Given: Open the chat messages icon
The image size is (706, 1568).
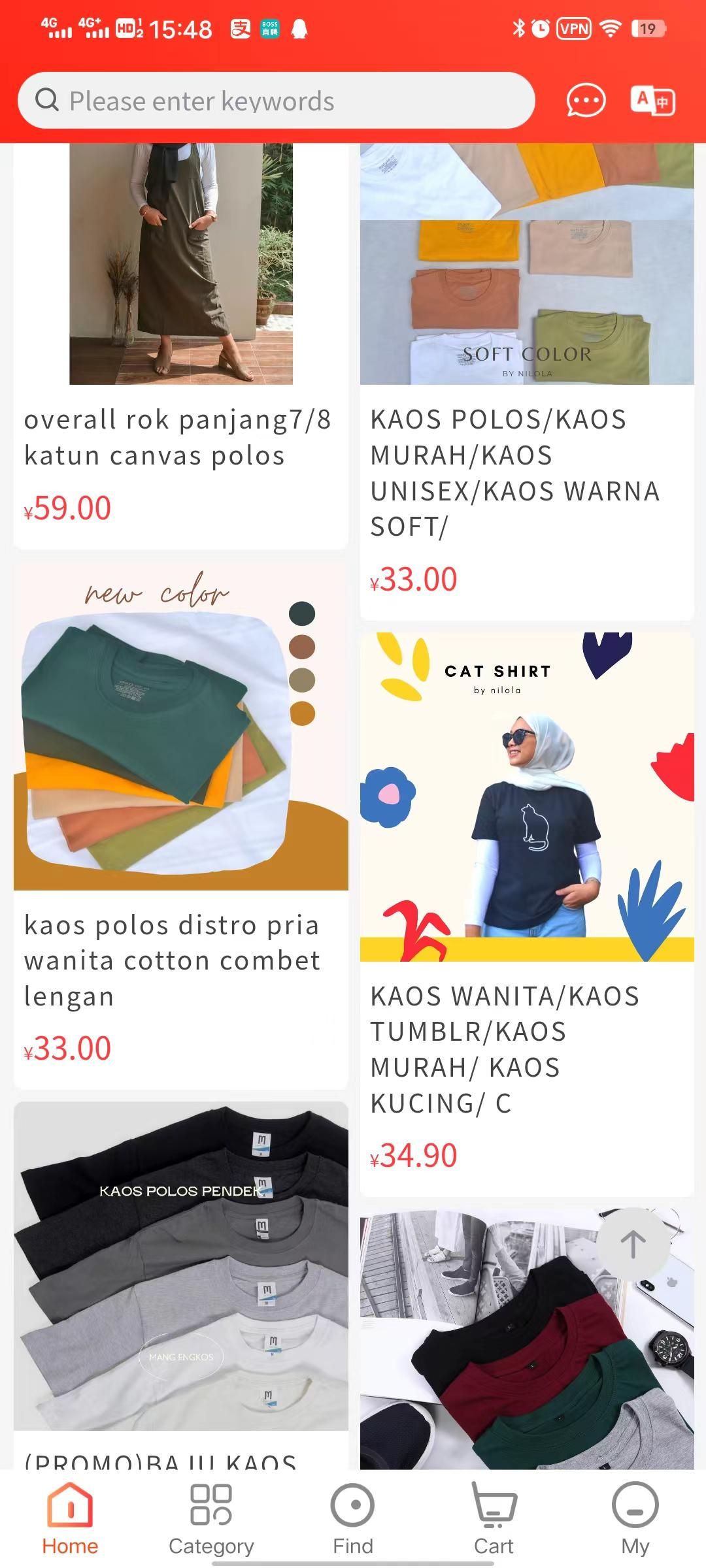Looking at the screenshot, I should click(x=585, y=101).
